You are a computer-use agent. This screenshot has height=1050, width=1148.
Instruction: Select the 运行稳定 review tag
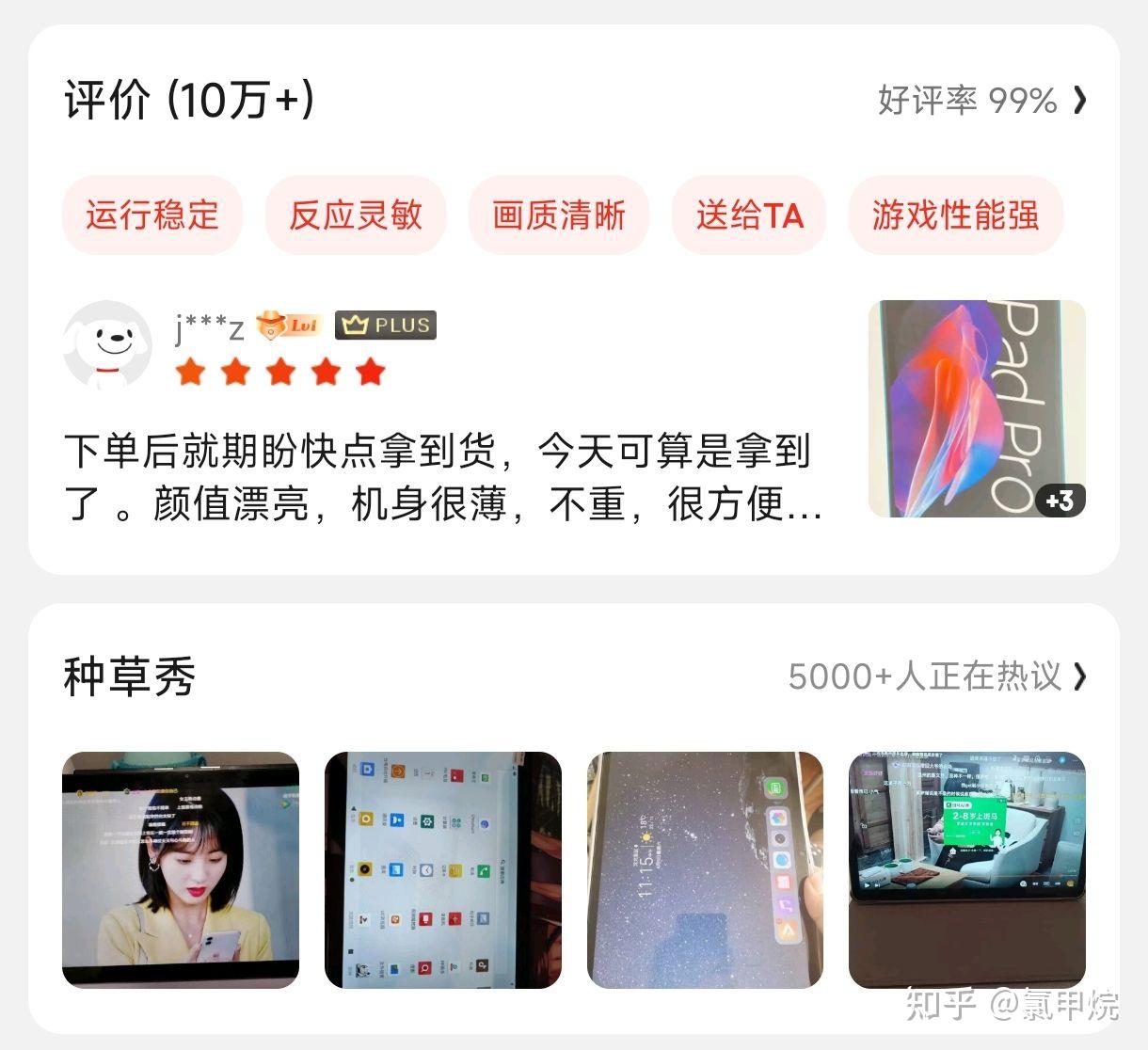point(152,215)
